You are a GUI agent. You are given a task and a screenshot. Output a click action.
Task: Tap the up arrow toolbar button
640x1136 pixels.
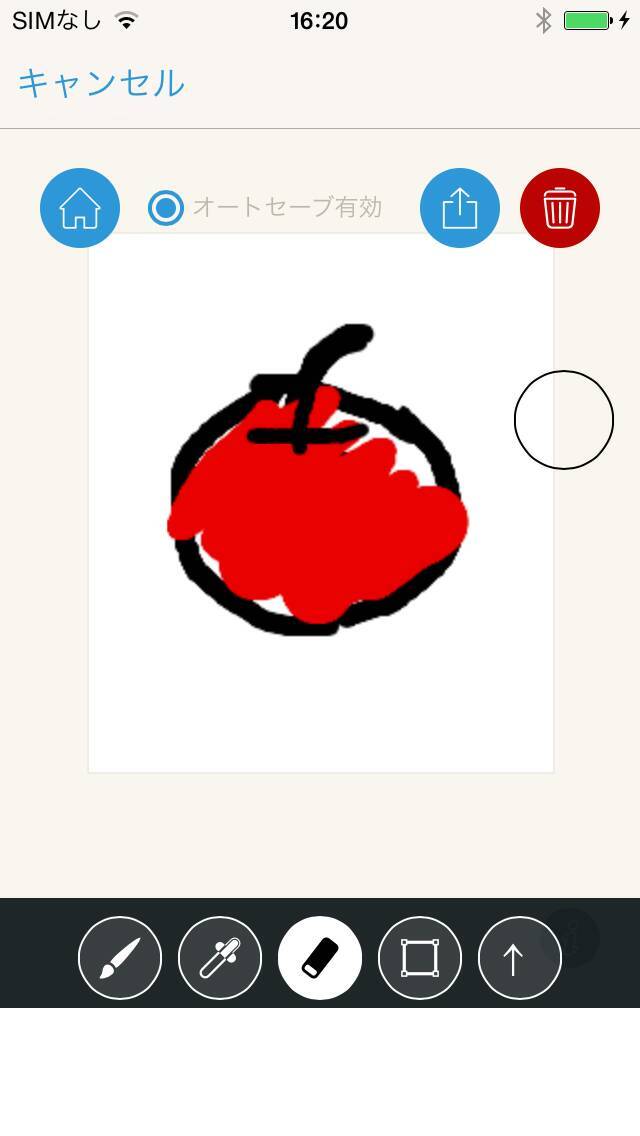pos(520,958)
